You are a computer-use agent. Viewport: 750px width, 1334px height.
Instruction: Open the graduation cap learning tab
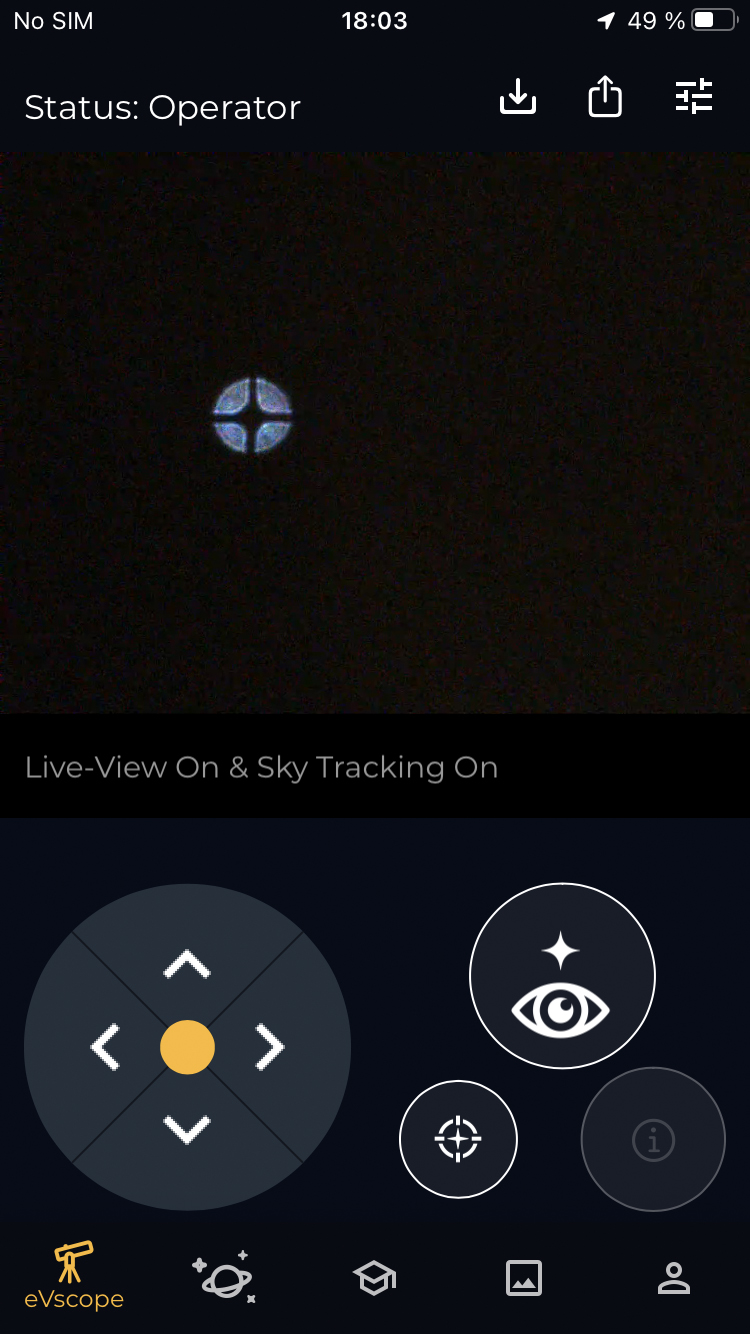click(374, 1278)
